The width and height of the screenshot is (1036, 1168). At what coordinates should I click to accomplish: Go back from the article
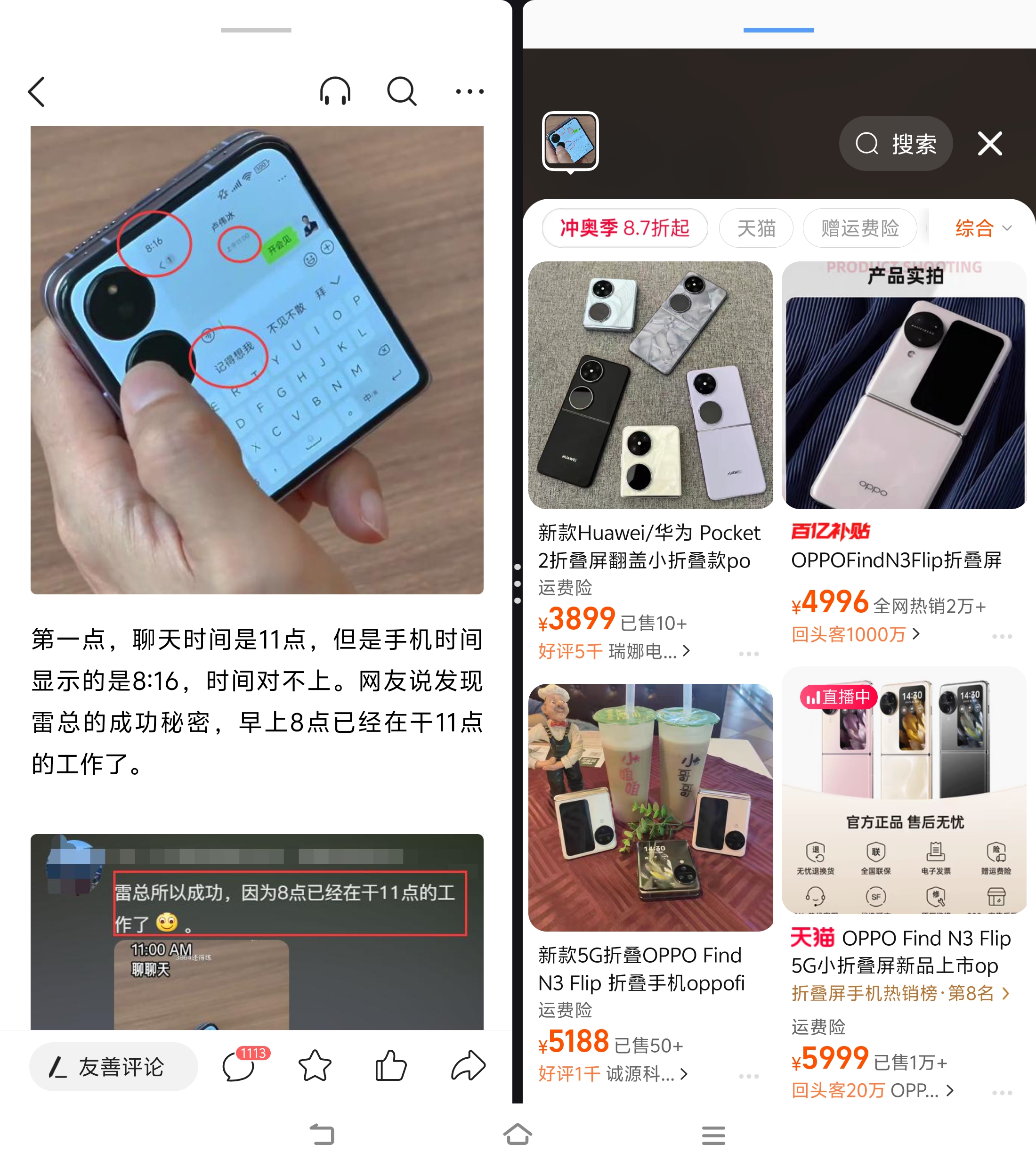[37, 91]
